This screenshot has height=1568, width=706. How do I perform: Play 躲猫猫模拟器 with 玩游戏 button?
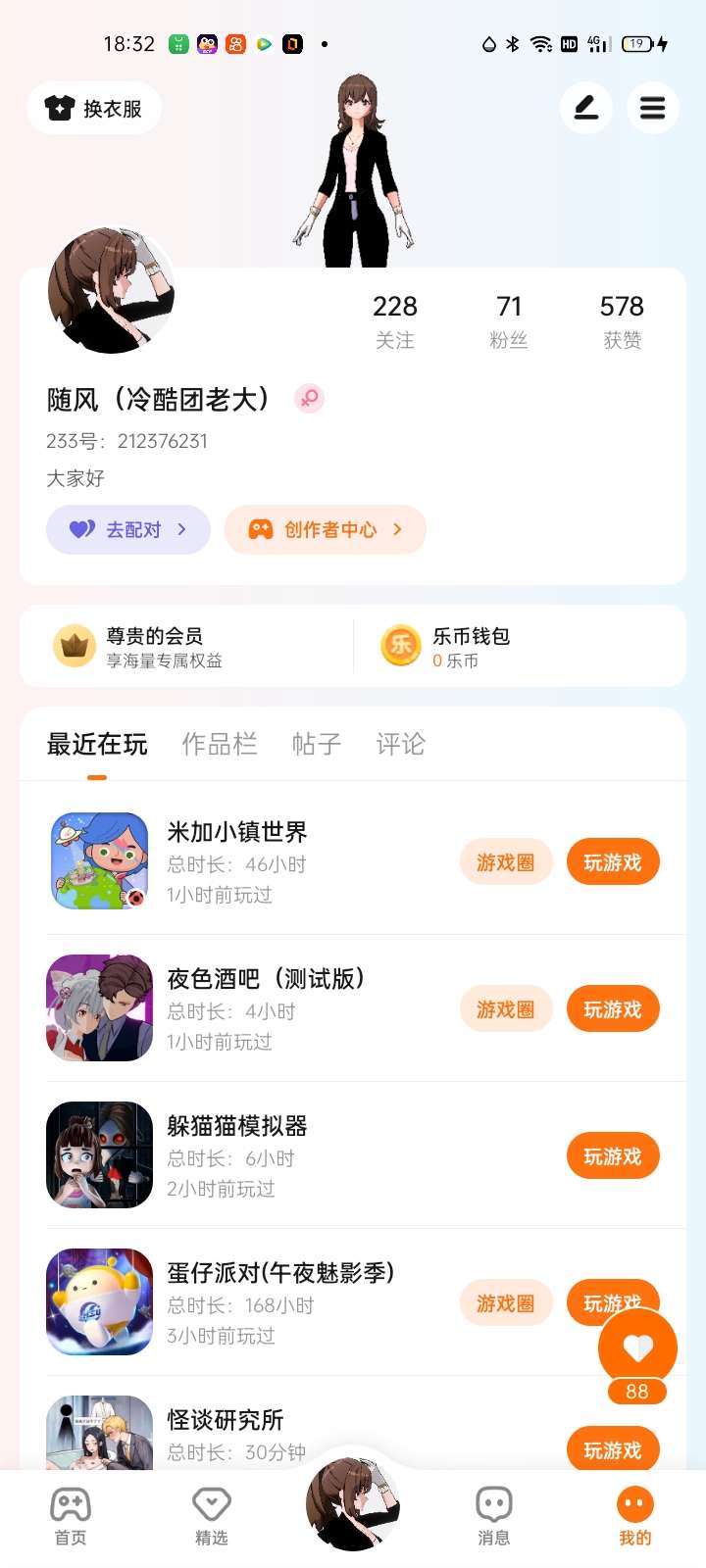(613, 1156)
